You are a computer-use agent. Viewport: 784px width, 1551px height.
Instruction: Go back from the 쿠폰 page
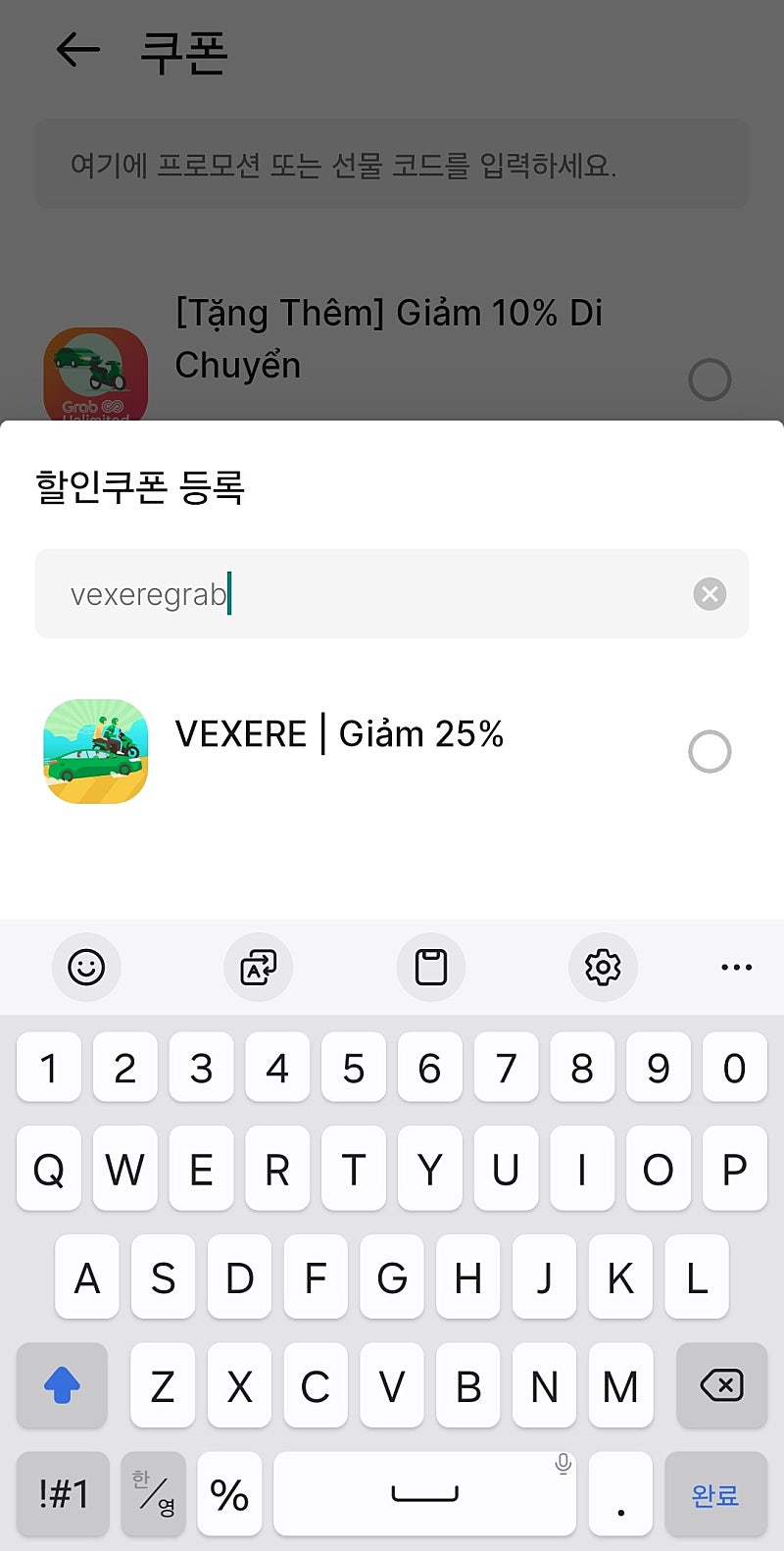[x=78, y=50]
